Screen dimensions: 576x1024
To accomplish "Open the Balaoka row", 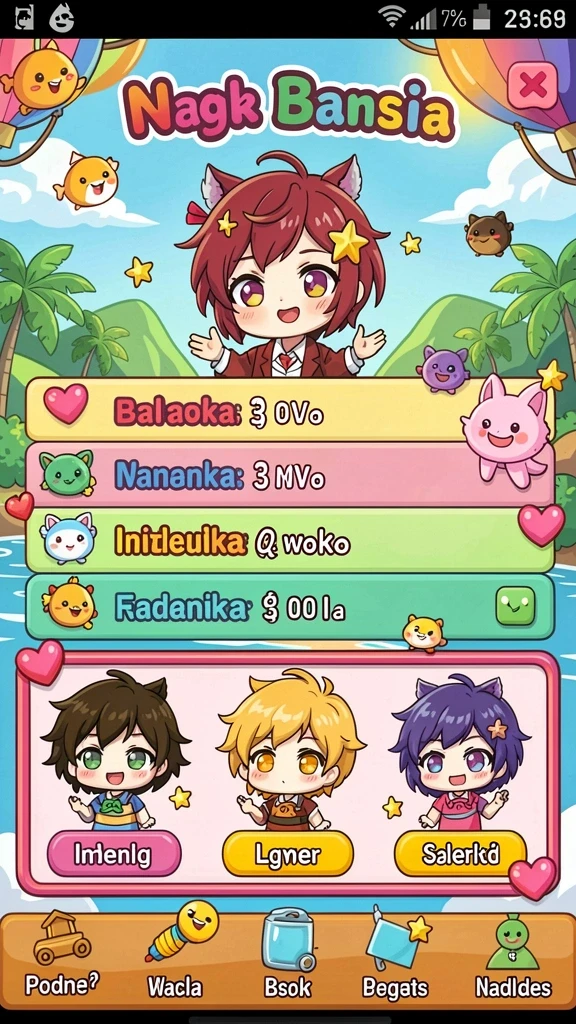I will [x=289, y=409].
